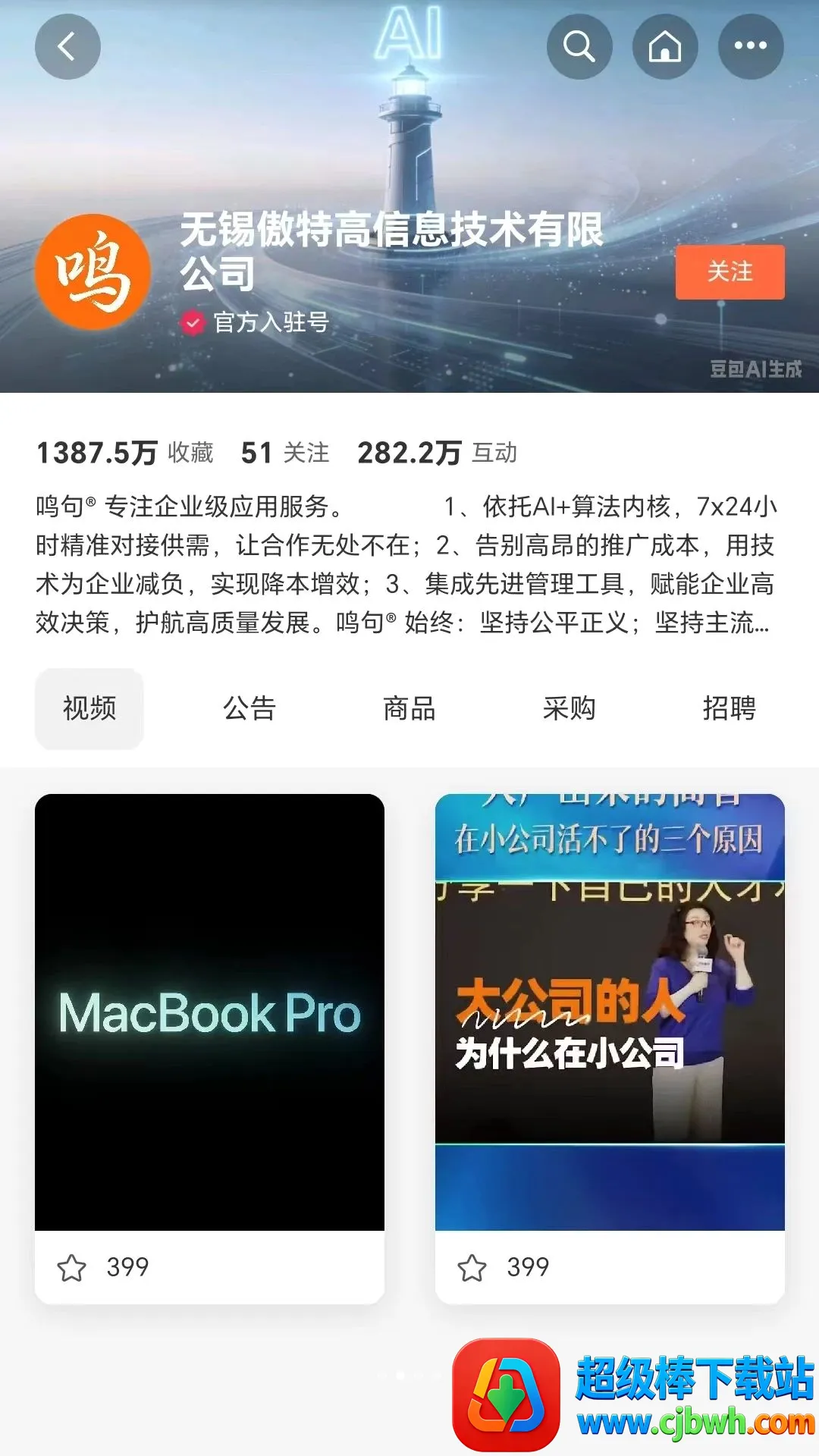Tap the orange 鸣 company avatar

click(x=93, y=272)
